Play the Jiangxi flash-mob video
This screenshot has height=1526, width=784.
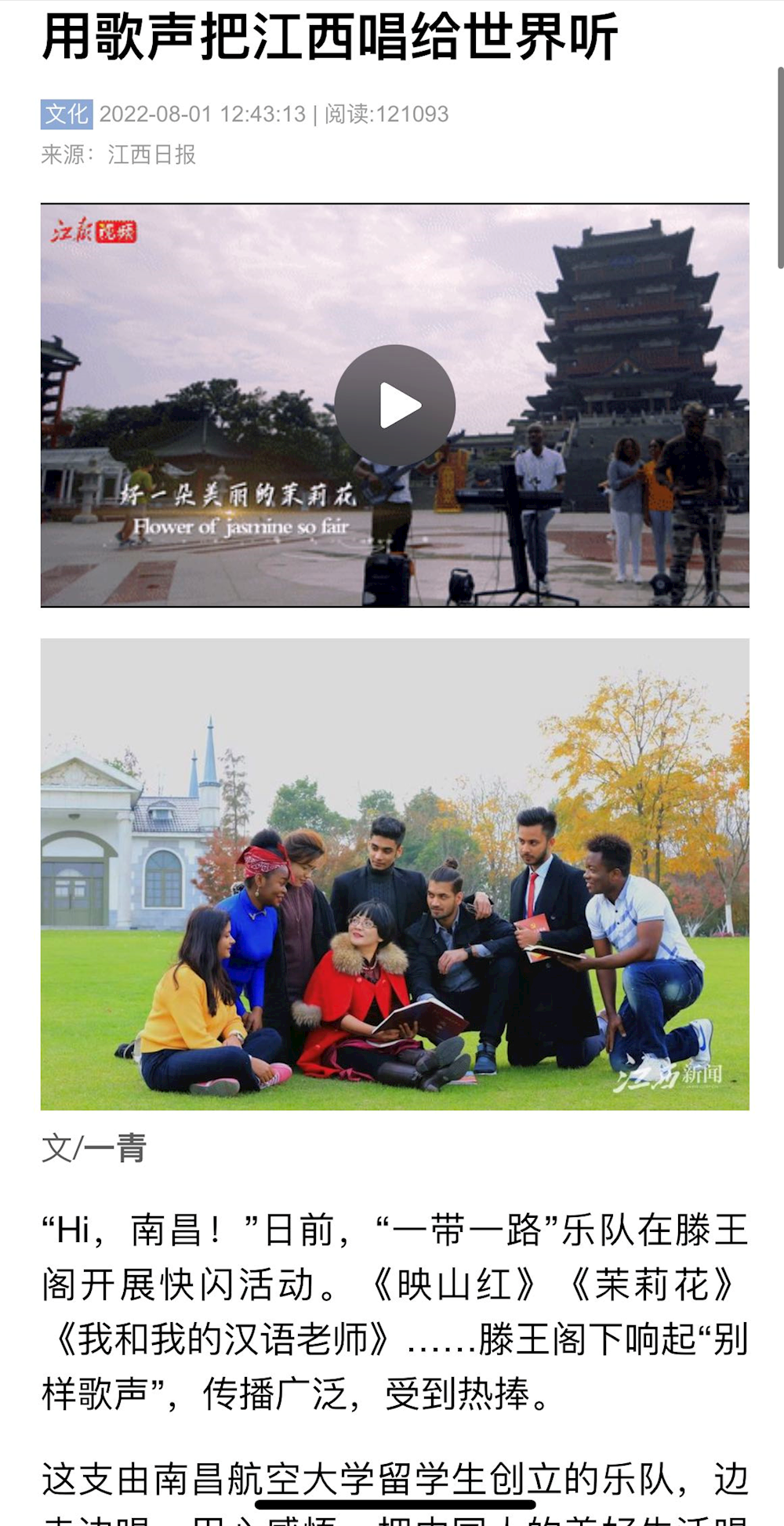pos(395,405)
